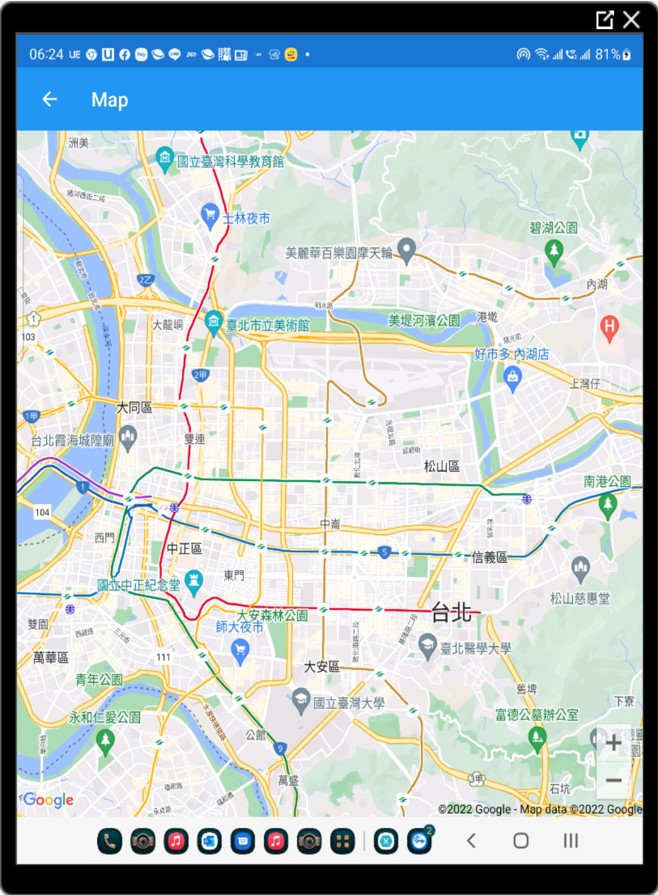Select the 臺北市立美術館 museum marker
This screenshot has width=658, height=895.
pos(213,321)
